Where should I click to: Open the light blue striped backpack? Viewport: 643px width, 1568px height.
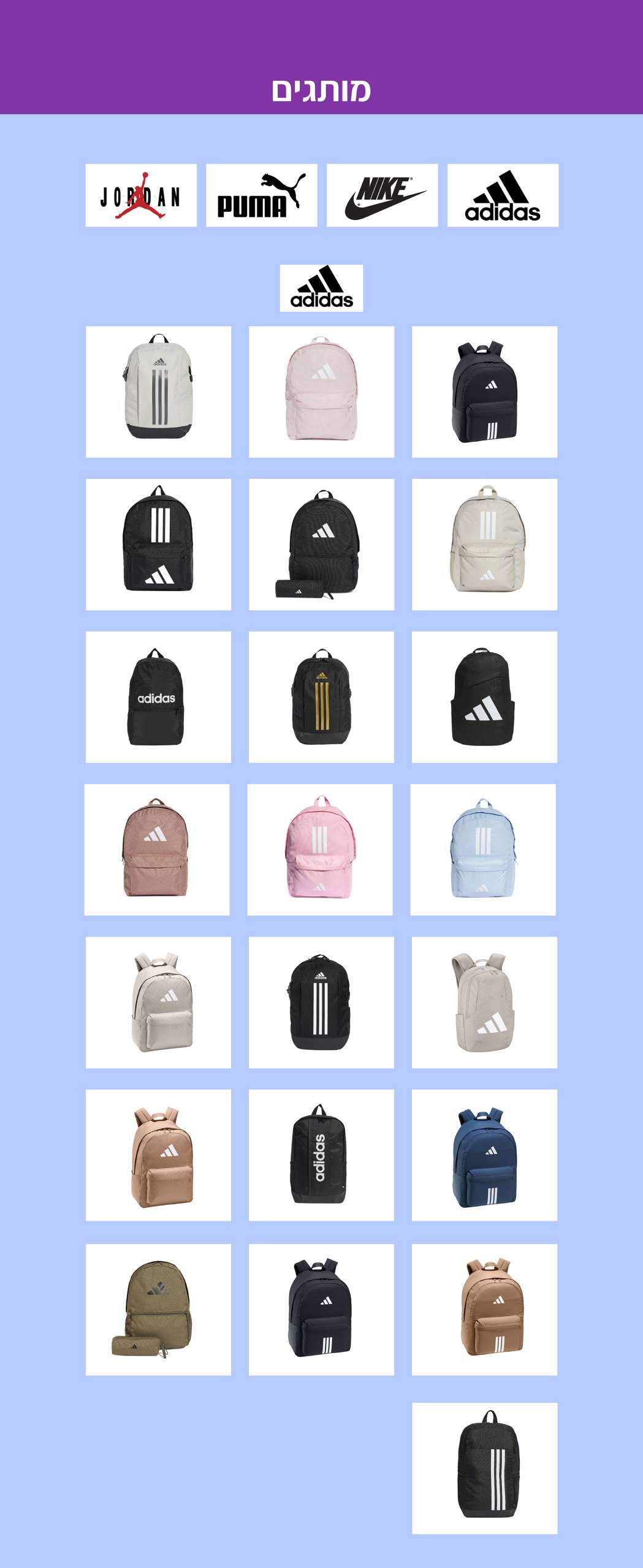click(x=483, y=850)
